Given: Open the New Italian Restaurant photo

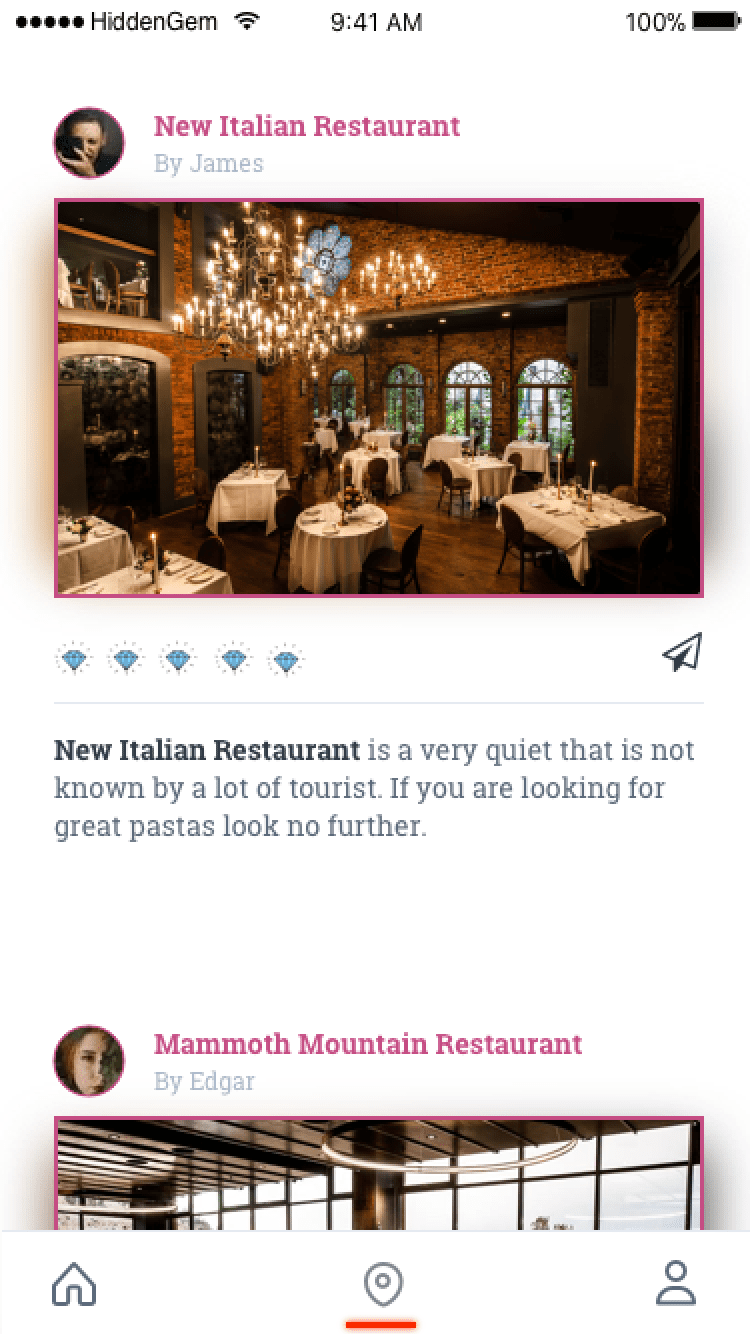Looking at the screenshot, I should click(379, 398).
